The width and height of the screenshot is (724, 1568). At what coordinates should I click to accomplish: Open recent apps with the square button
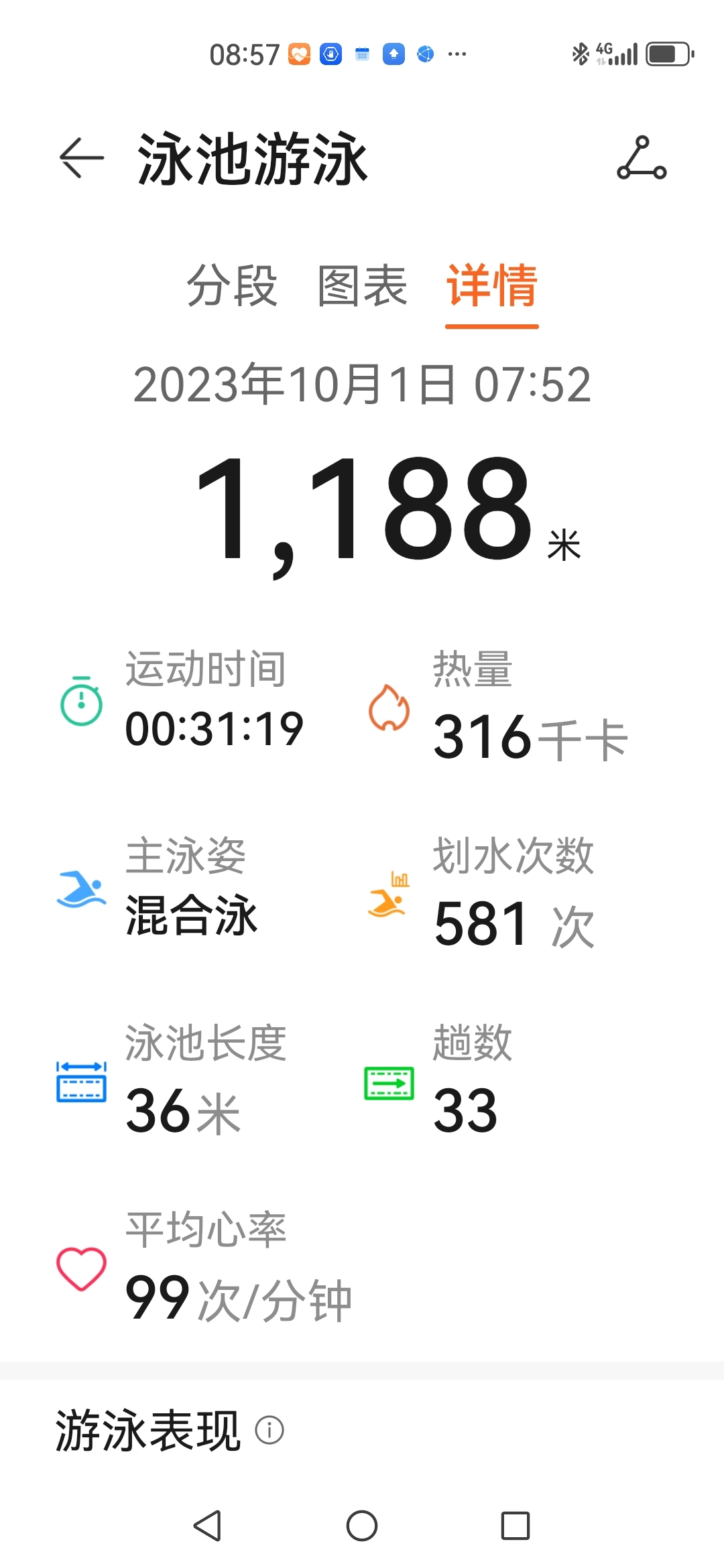516,1526
